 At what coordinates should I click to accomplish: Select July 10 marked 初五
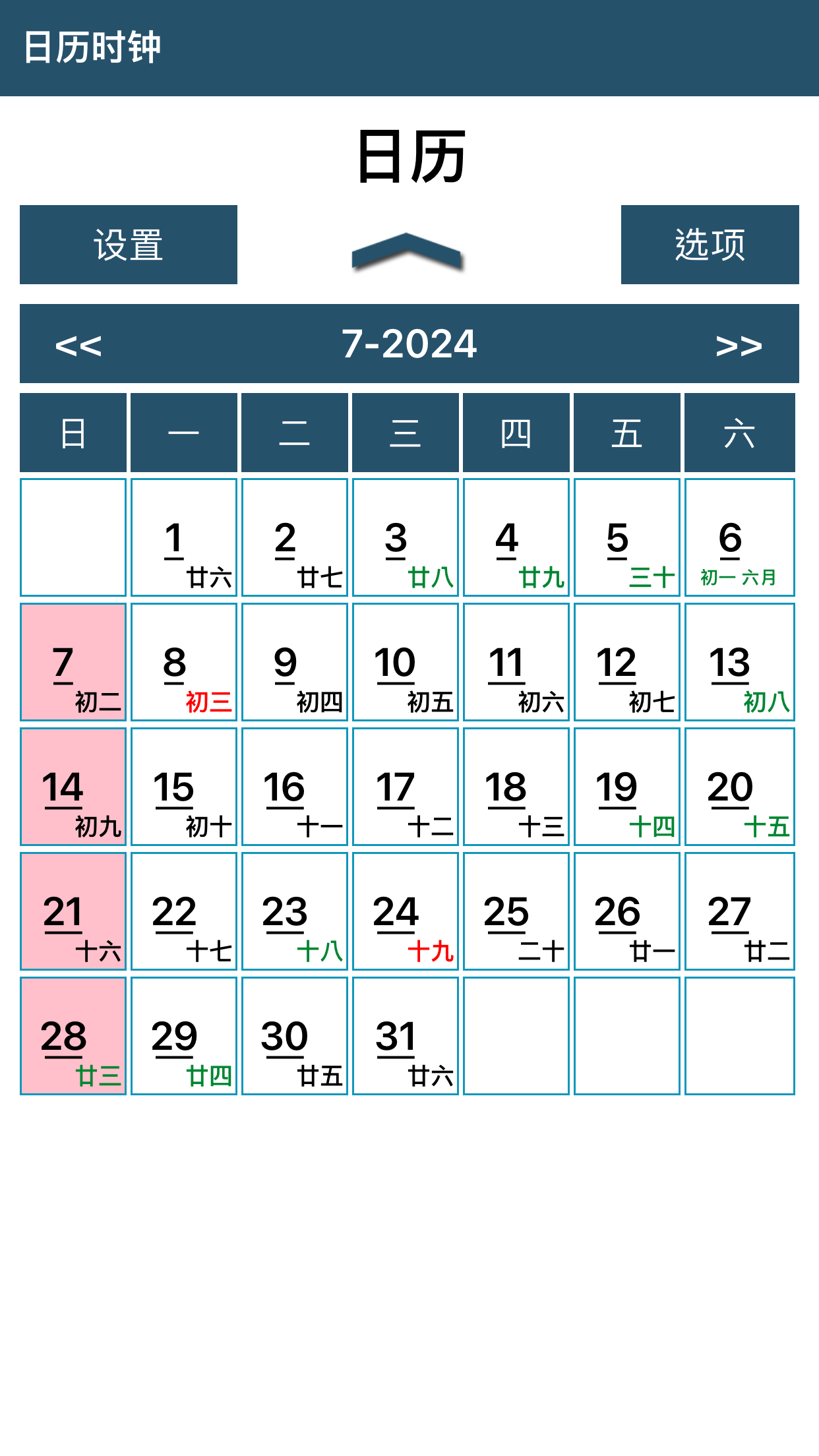coord(406,663)
